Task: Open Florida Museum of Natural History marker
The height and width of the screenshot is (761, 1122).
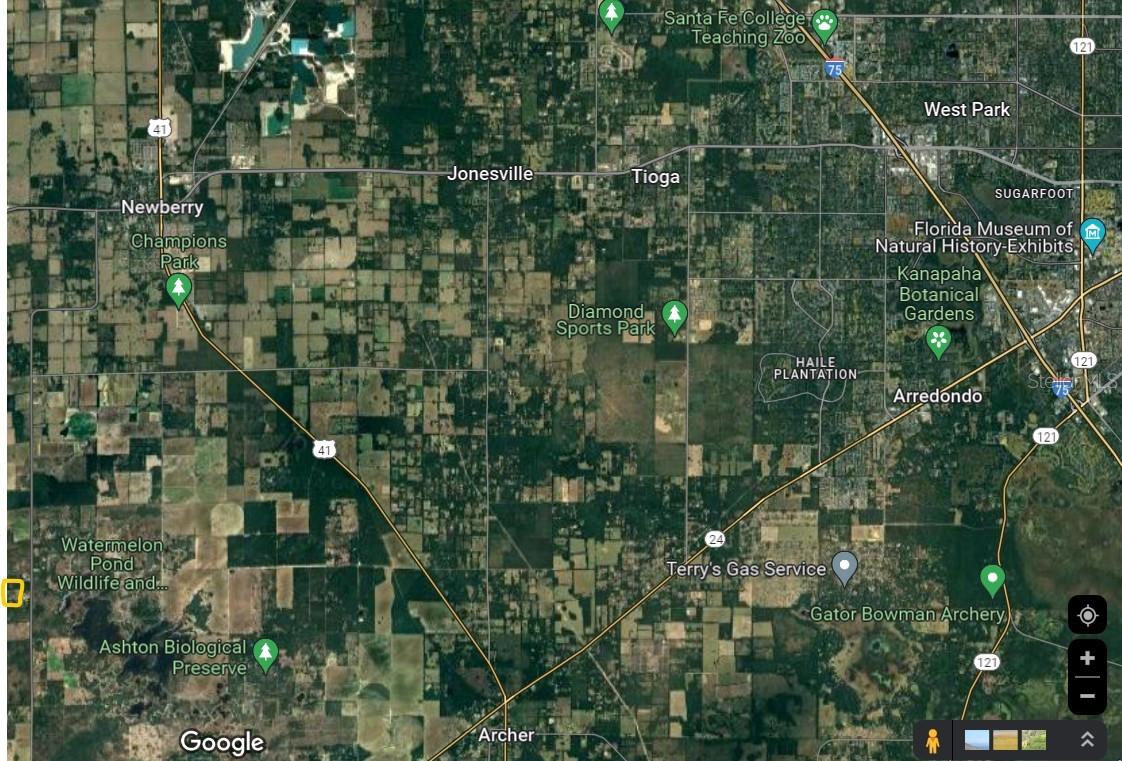Action: 1093,235
